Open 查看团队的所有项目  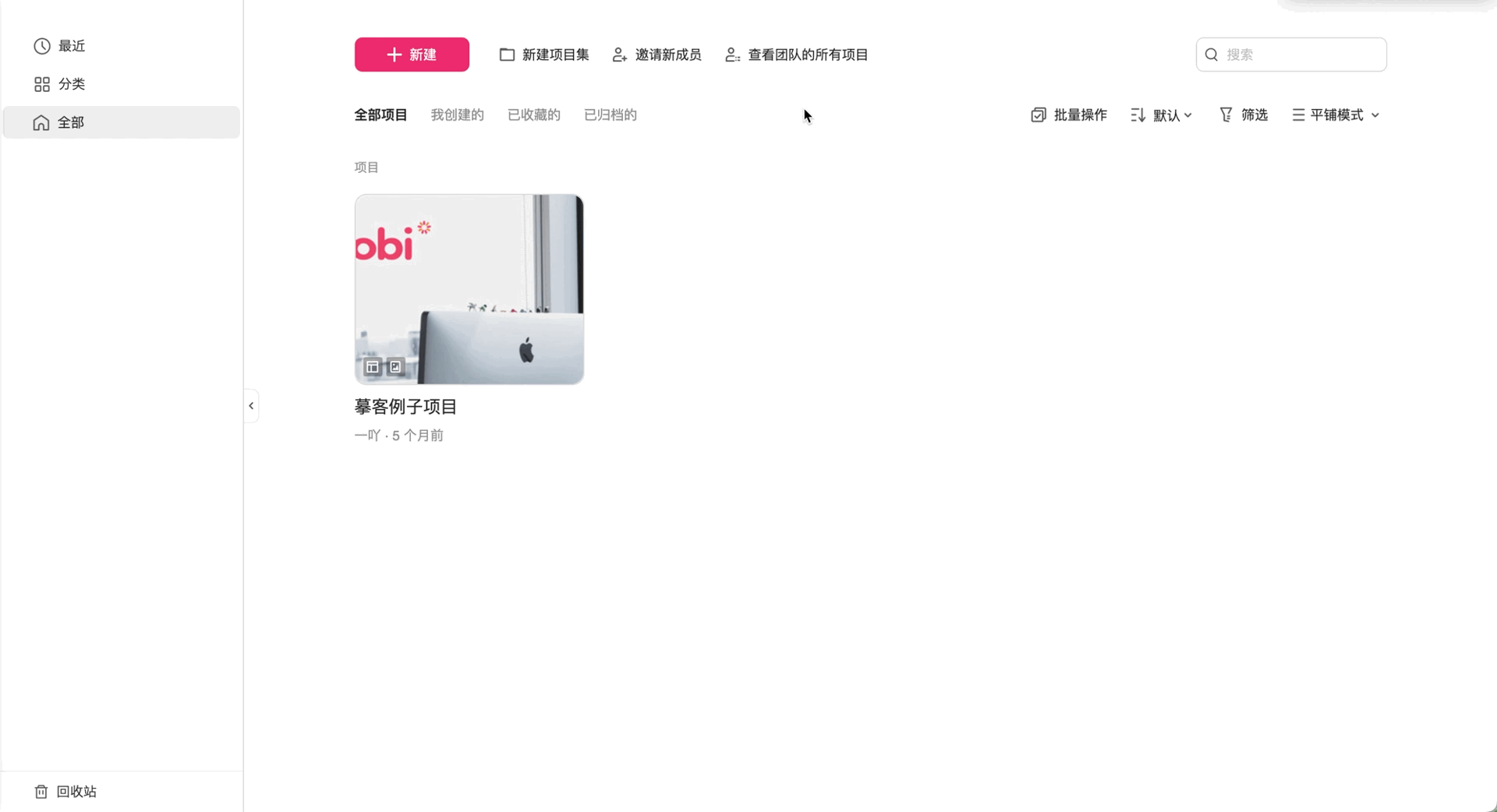(796, 55)
